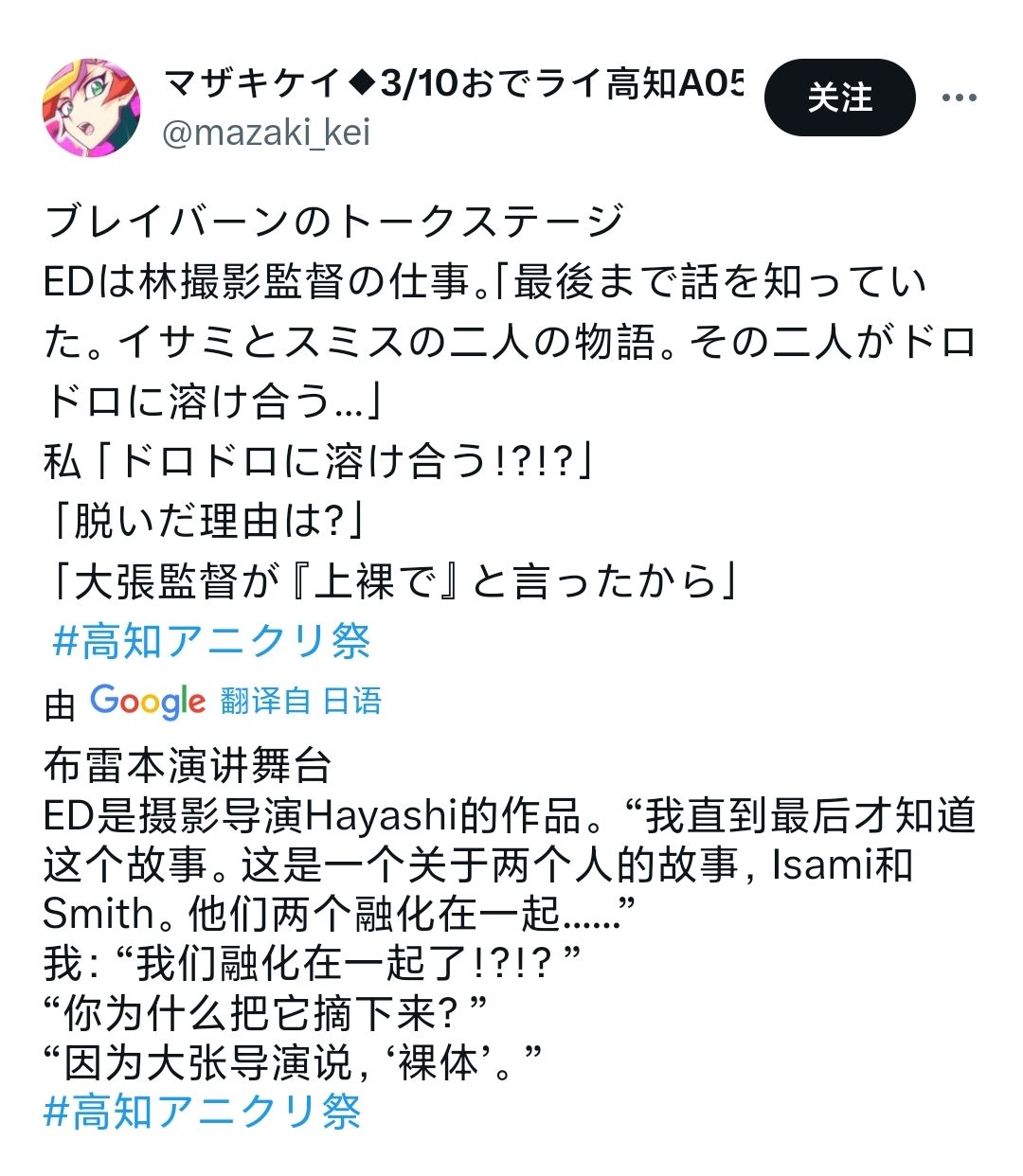Tap the 翻译自 日语 translation link
1023x1176 pixels.
[x=300, y=701]
